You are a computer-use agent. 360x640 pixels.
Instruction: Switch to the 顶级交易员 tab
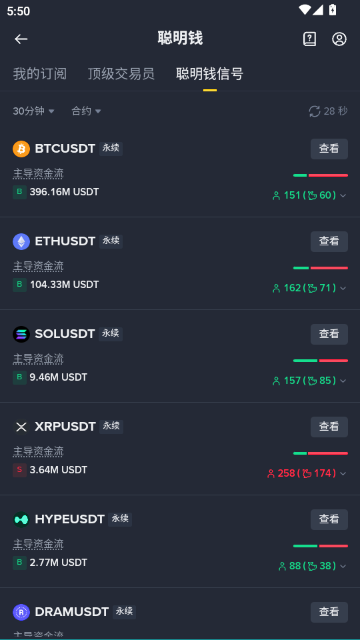(x=121, y=74)
